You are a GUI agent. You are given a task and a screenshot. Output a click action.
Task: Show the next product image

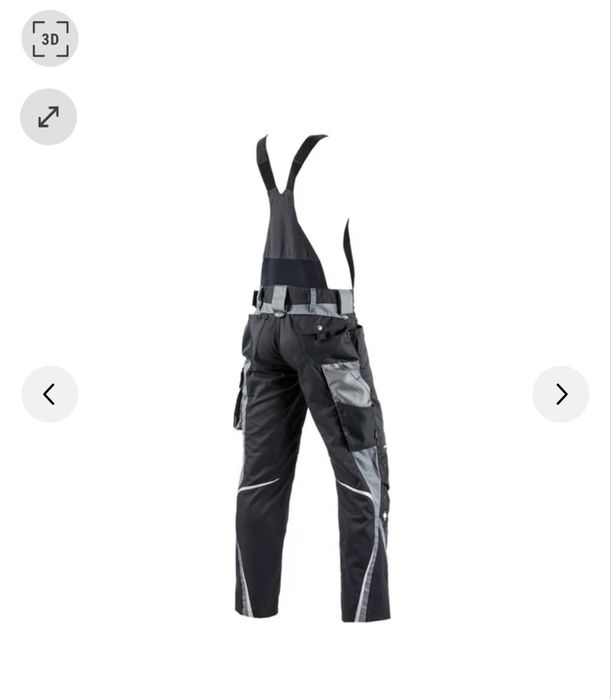561,394
